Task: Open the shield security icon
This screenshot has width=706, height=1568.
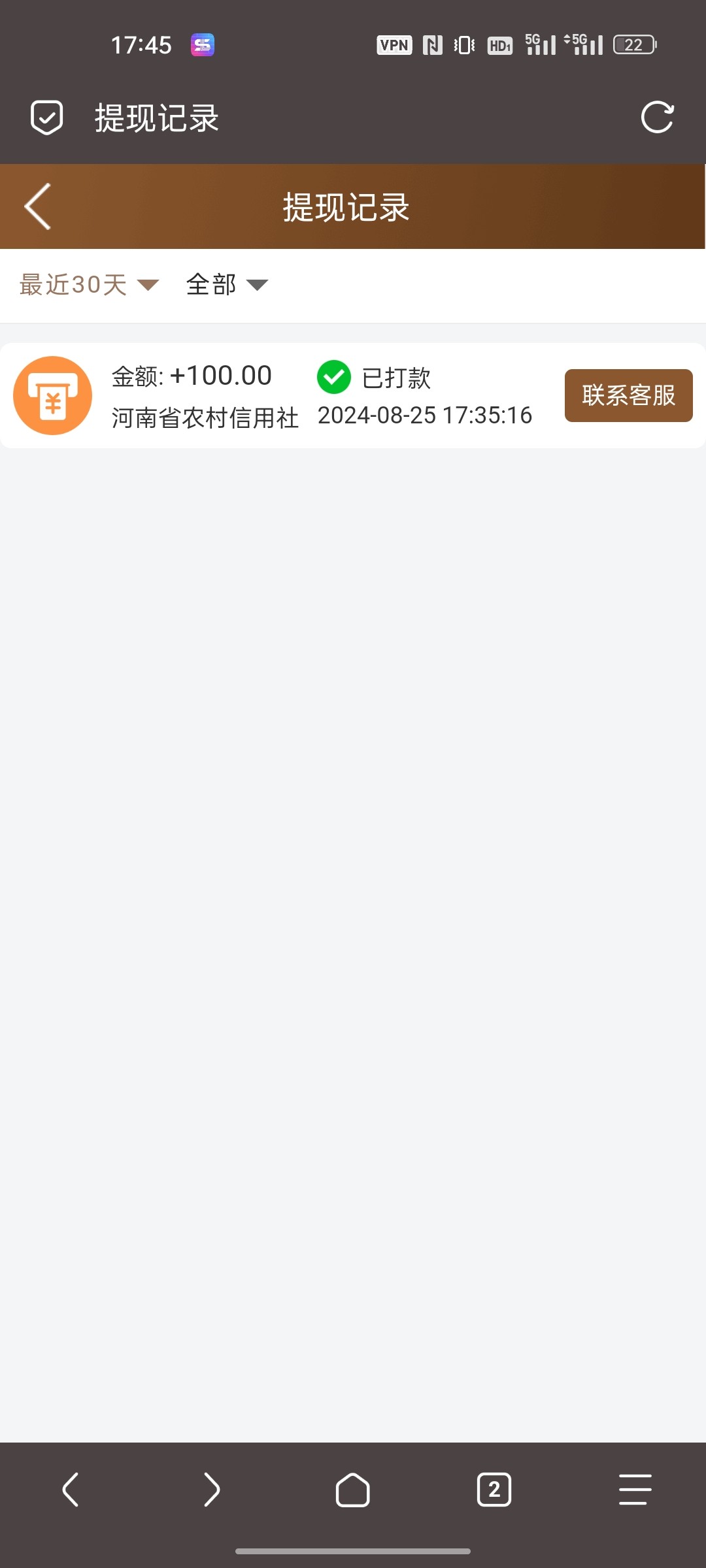Action: pos(47,118)
